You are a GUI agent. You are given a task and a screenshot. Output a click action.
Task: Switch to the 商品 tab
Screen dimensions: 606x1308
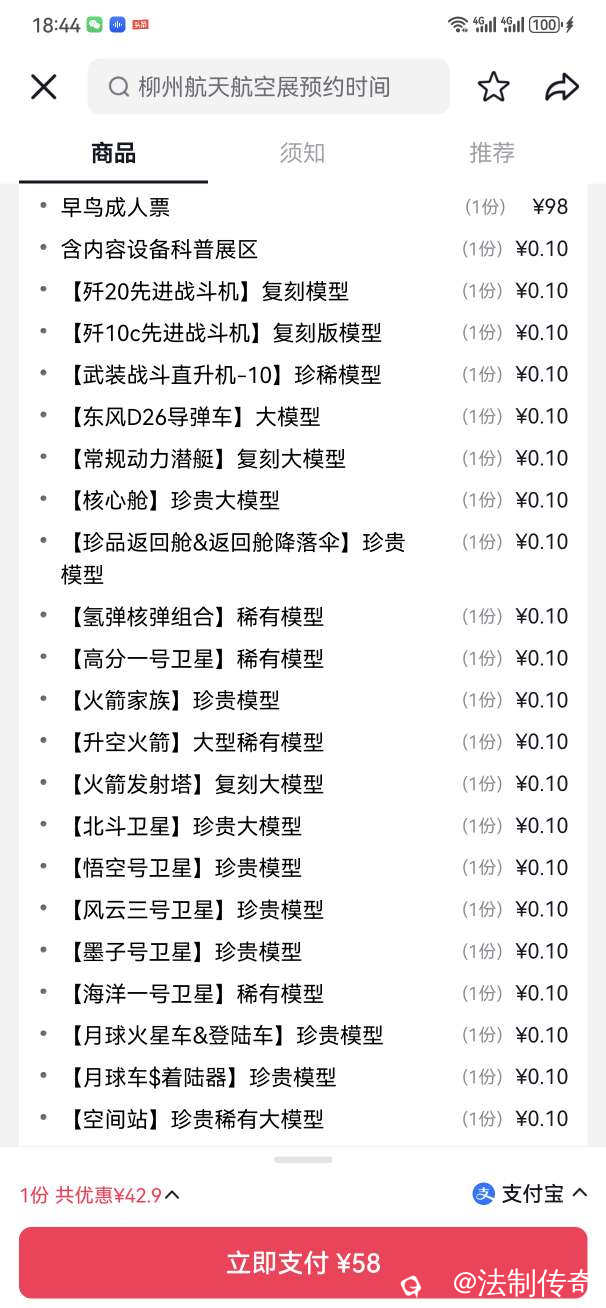113,153
